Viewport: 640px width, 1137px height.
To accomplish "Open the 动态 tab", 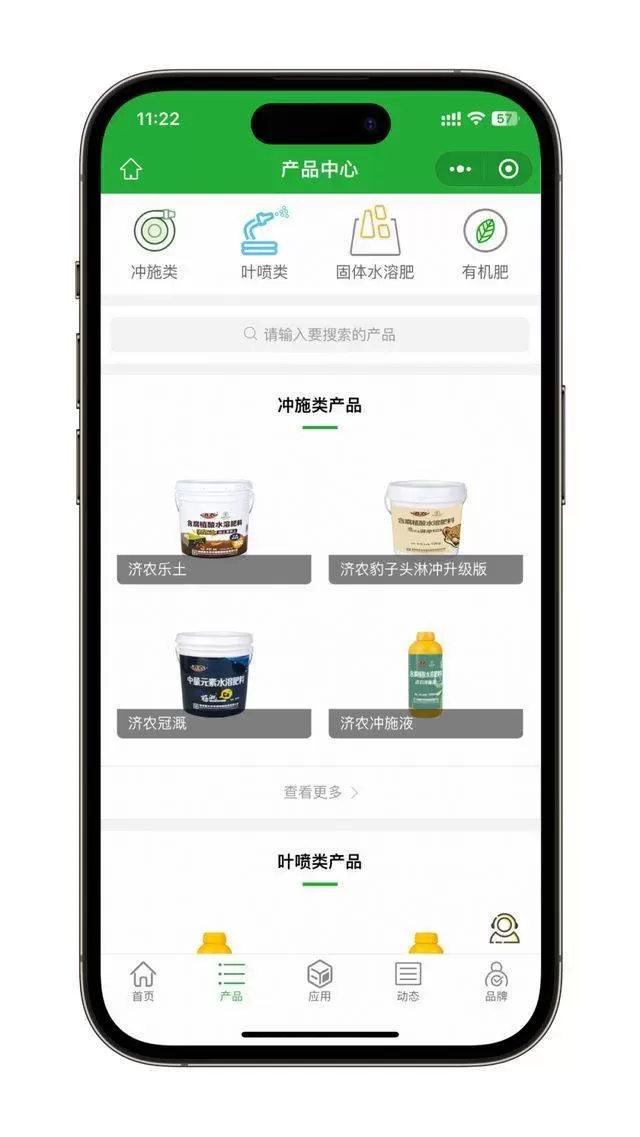I will pyautogui.click(x=407, y=981).
